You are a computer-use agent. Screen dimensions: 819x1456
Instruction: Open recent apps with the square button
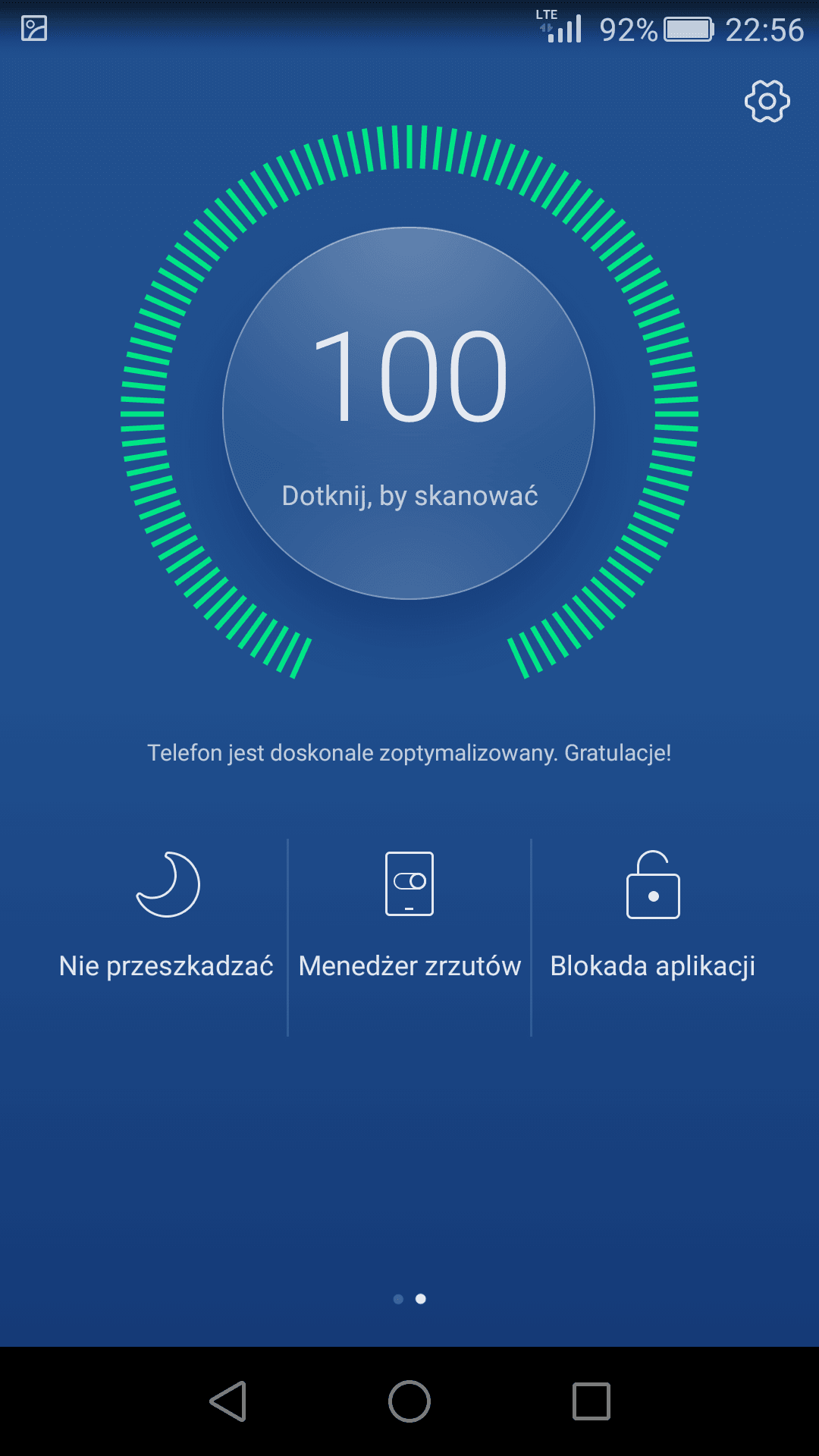[x=591, y=1401]
